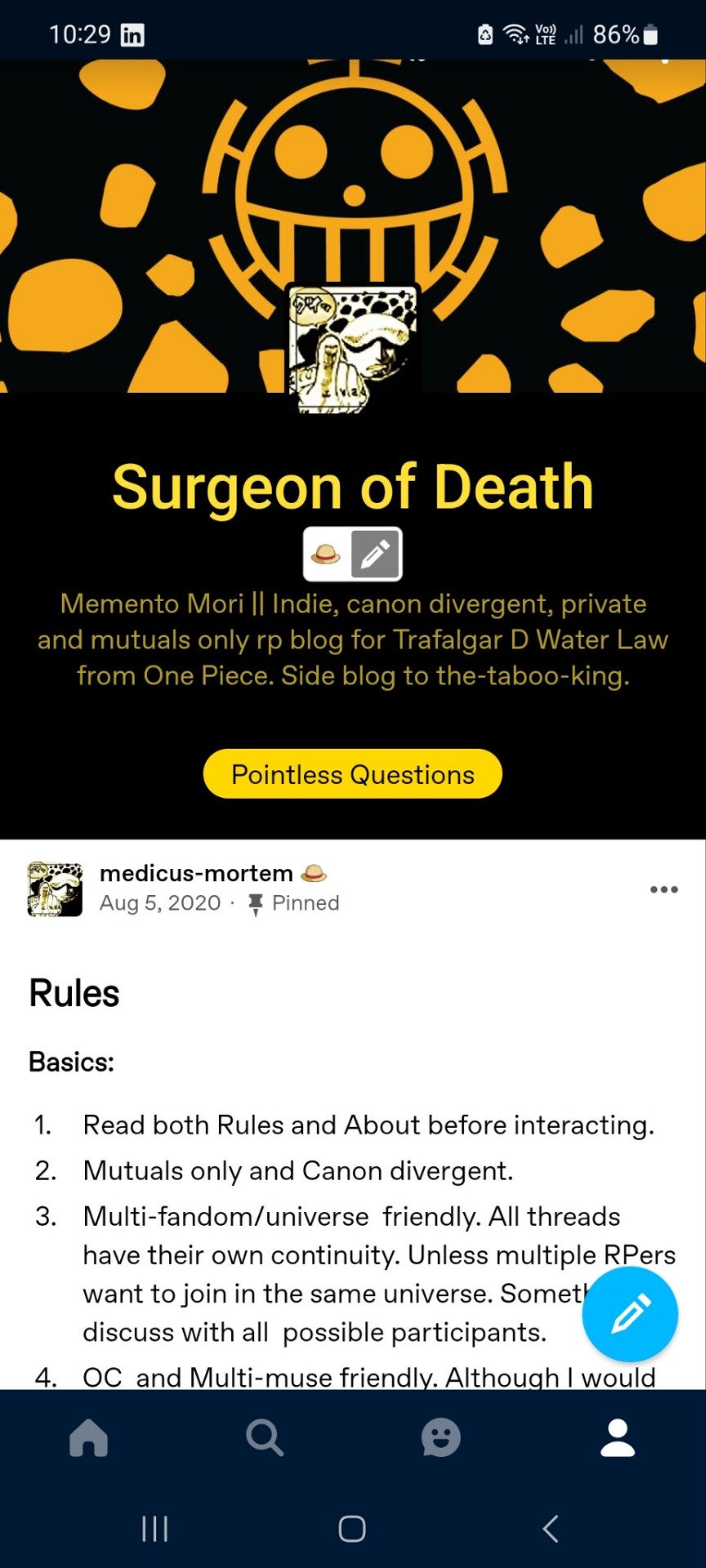Image resolution: width=706 pixels, height=1568 pixels.
Task: Open recent apps from navigation bar
Action: click(x=154, y=1528)
